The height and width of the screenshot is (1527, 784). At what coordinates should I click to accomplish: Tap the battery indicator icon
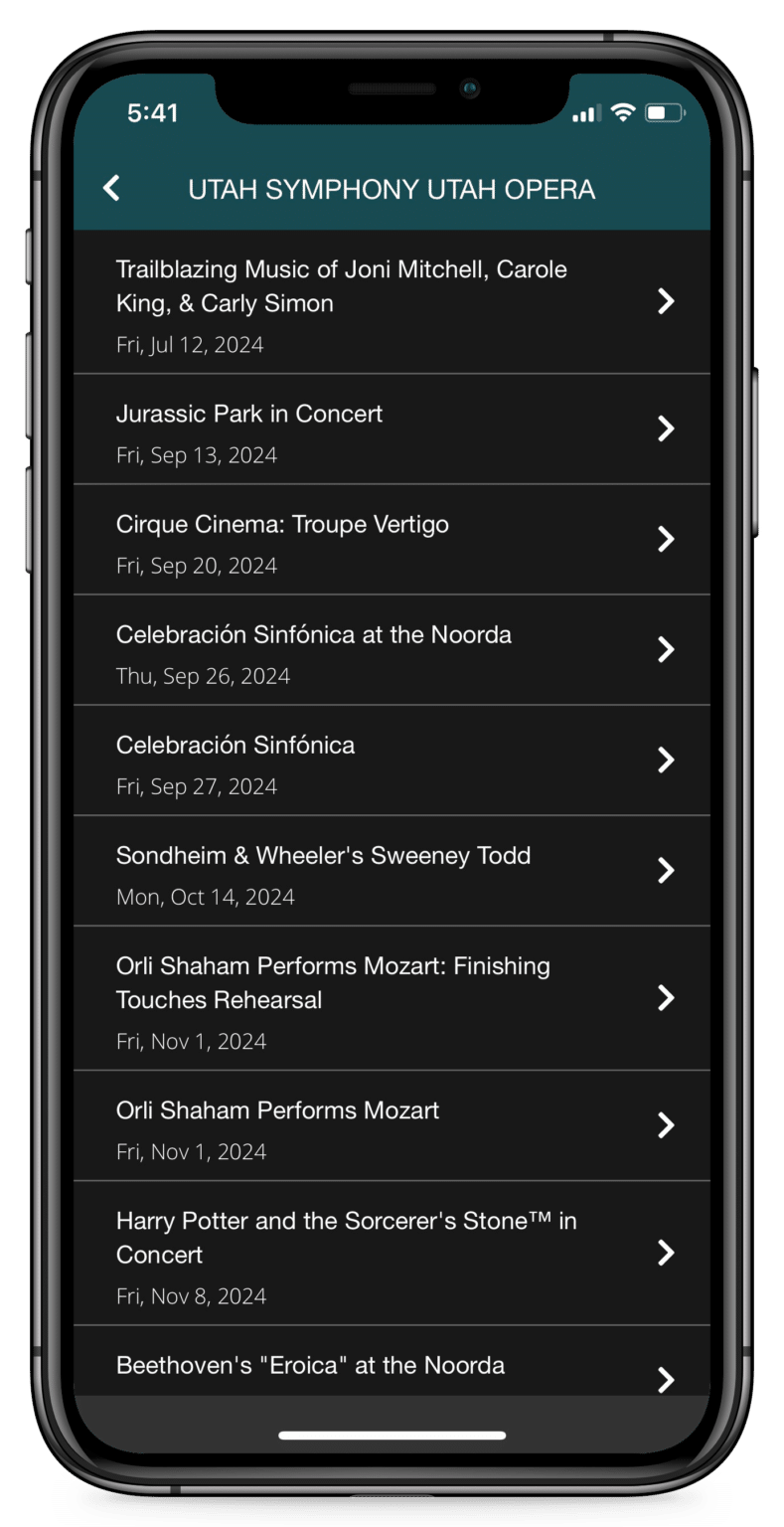click(664, 113)
